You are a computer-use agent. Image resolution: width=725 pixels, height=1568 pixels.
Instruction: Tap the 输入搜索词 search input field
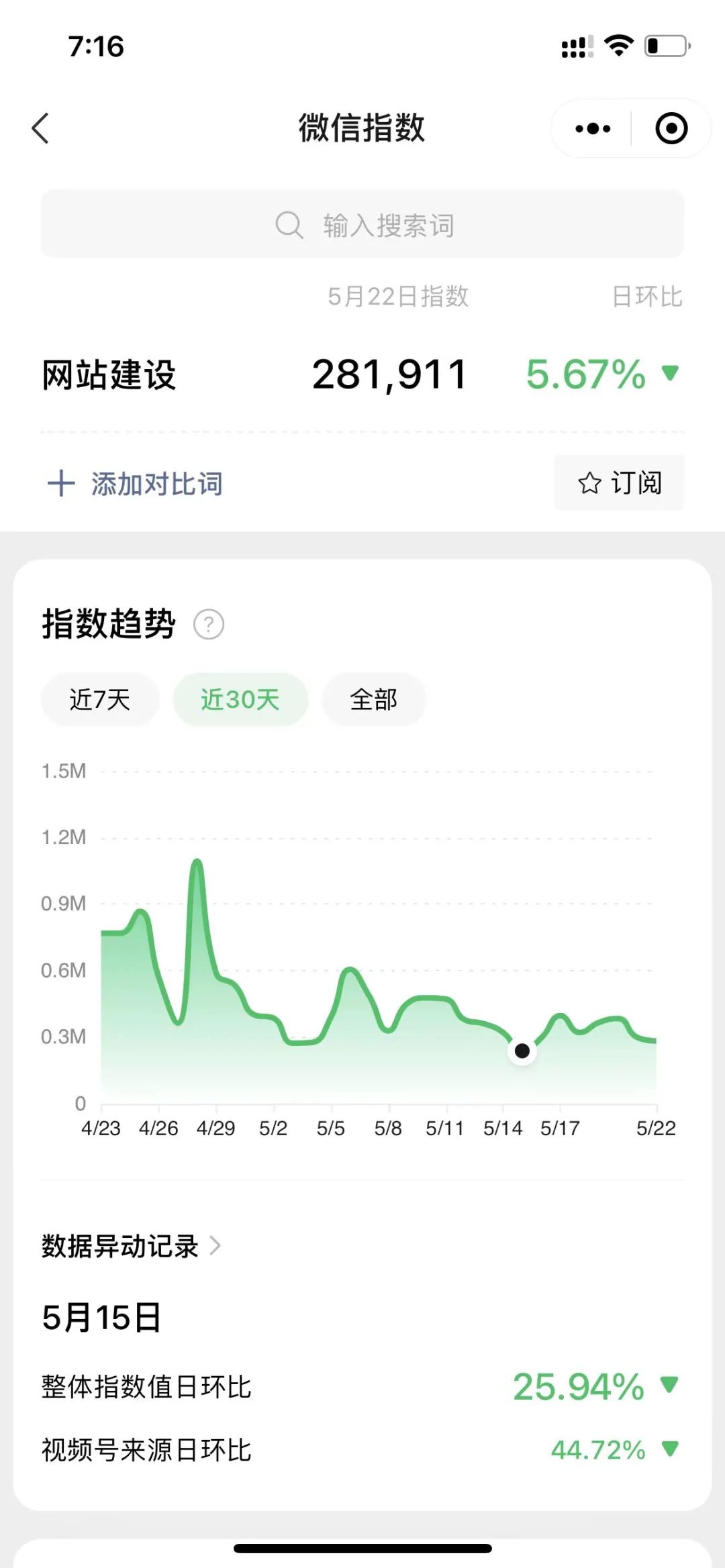click(x=389, y=225)
